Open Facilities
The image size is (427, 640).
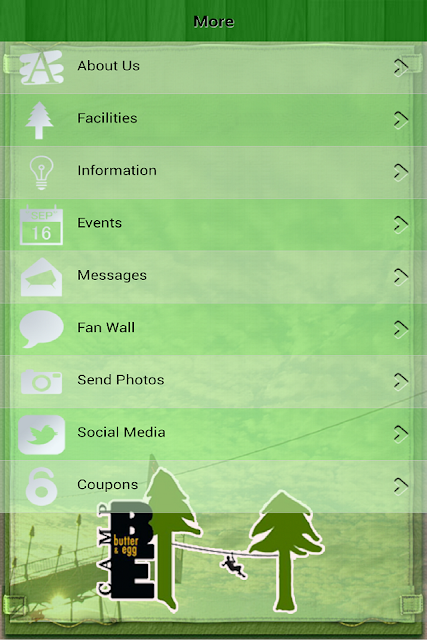214,120
